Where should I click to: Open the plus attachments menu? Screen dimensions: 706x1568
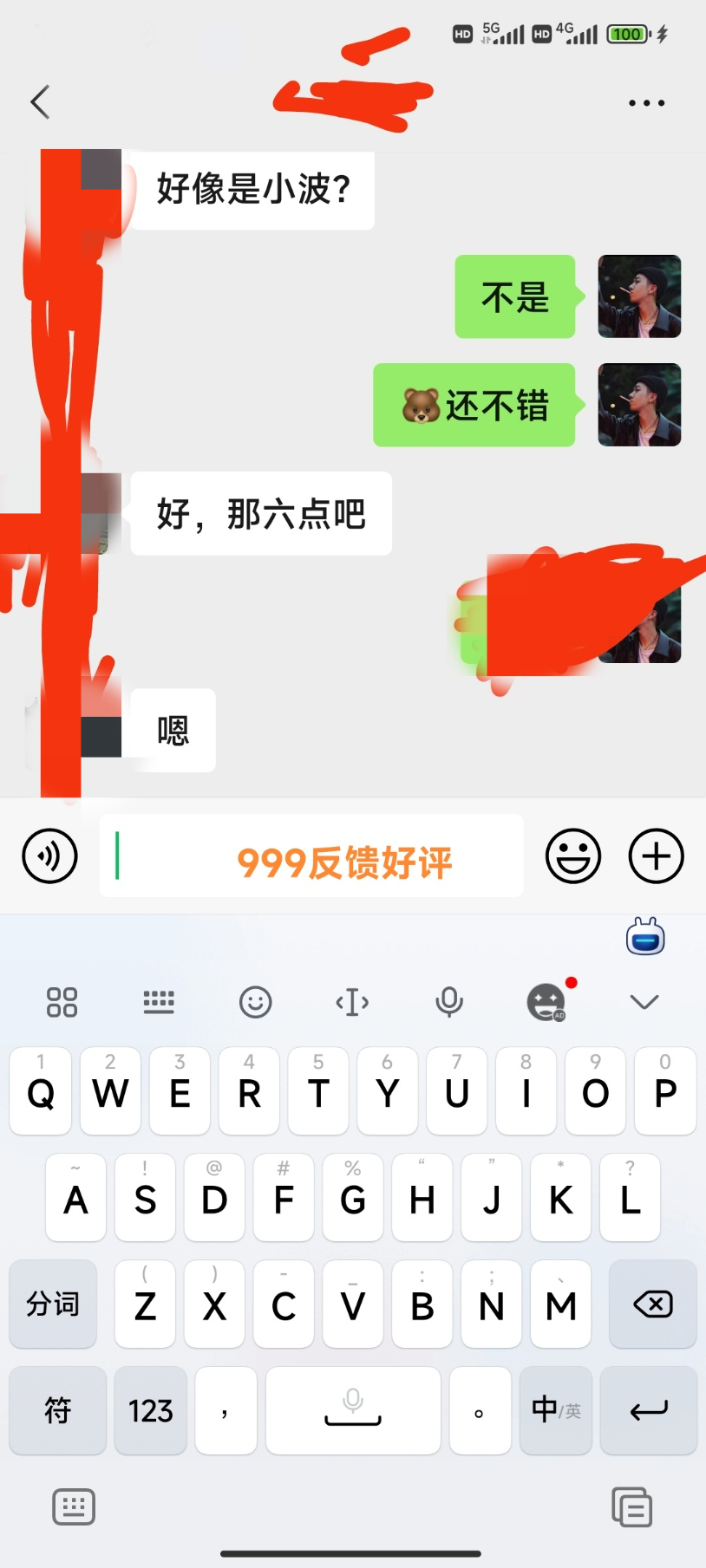tap(656, 856)
